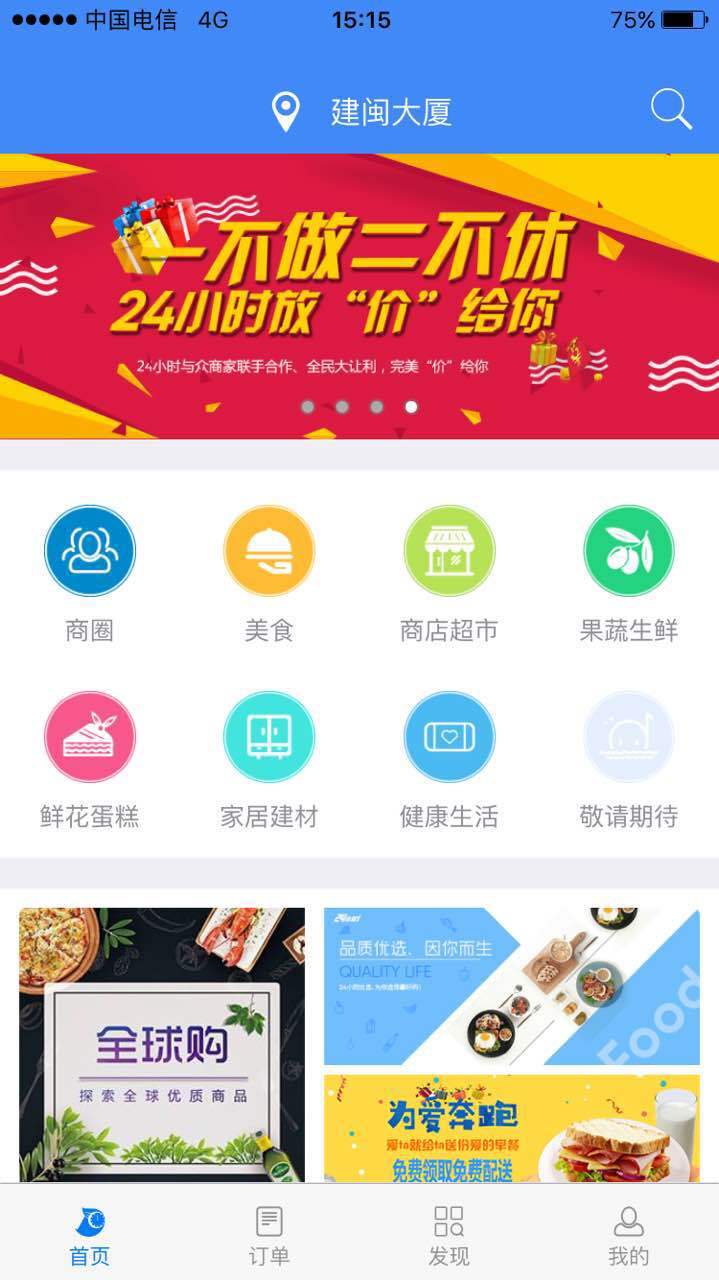Open the 品质优选 Quality Life banner
Screen dimensions: 719x1280
point(512,986)
